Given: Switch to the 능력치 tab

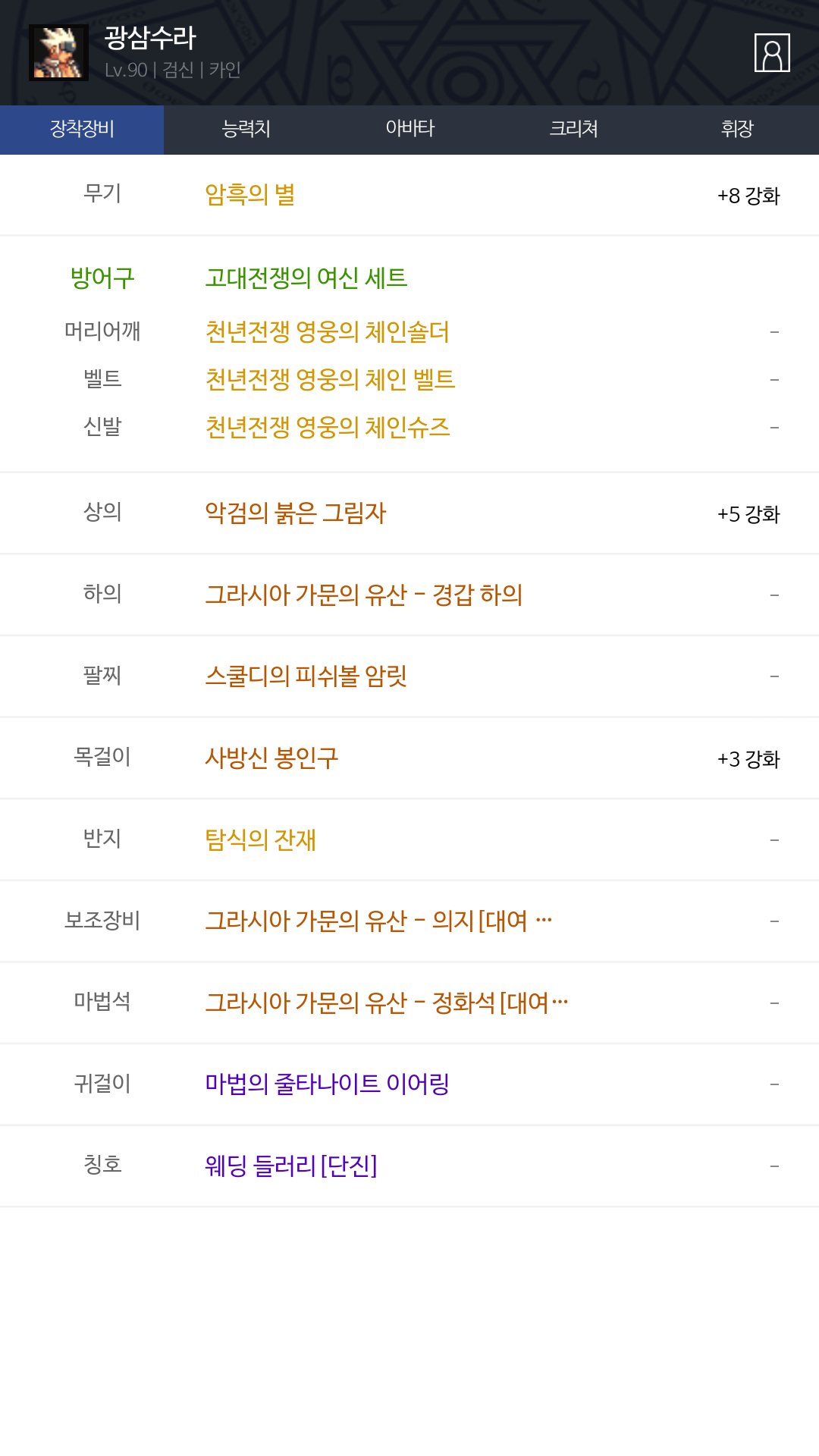Looking at the screenshot, I should coord(246,130).
